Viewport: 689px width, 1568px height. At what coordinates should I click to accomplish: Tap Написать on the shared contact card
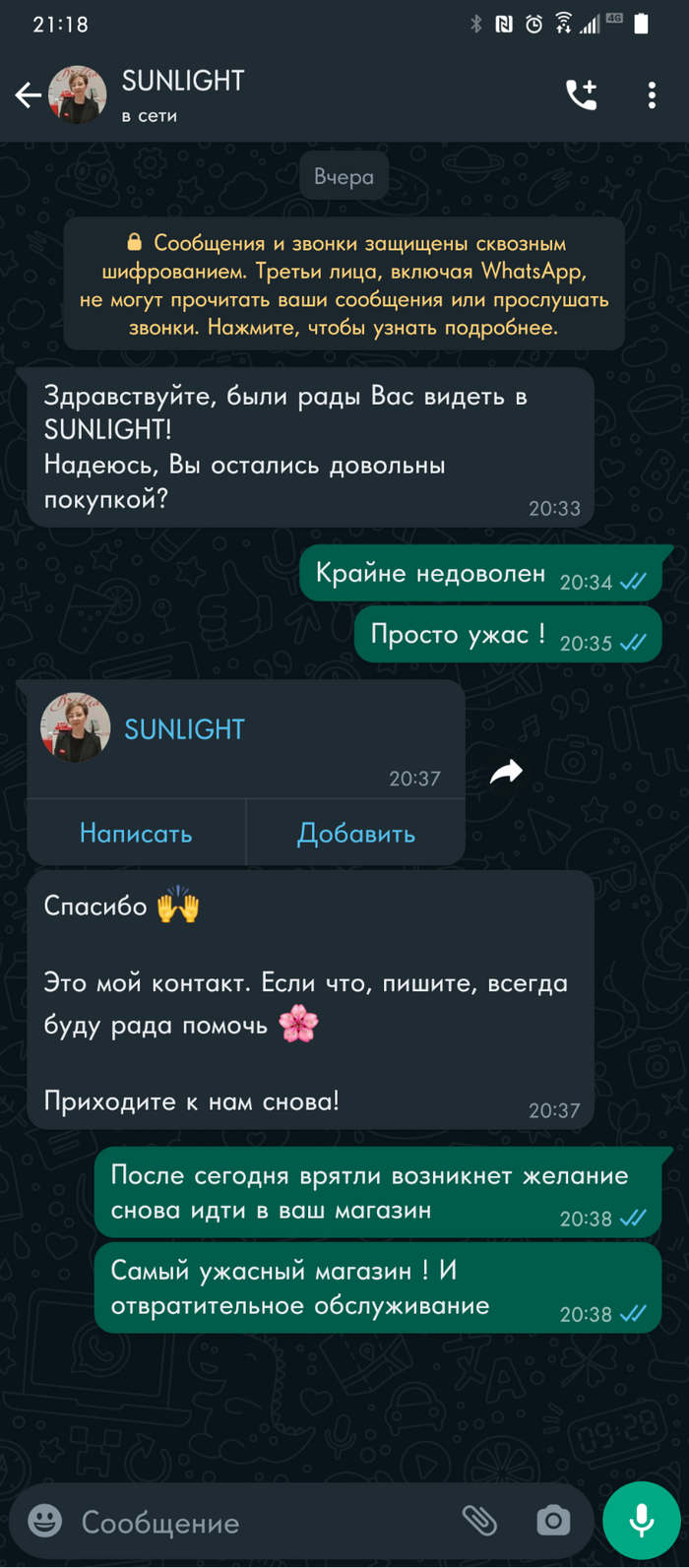136,834
